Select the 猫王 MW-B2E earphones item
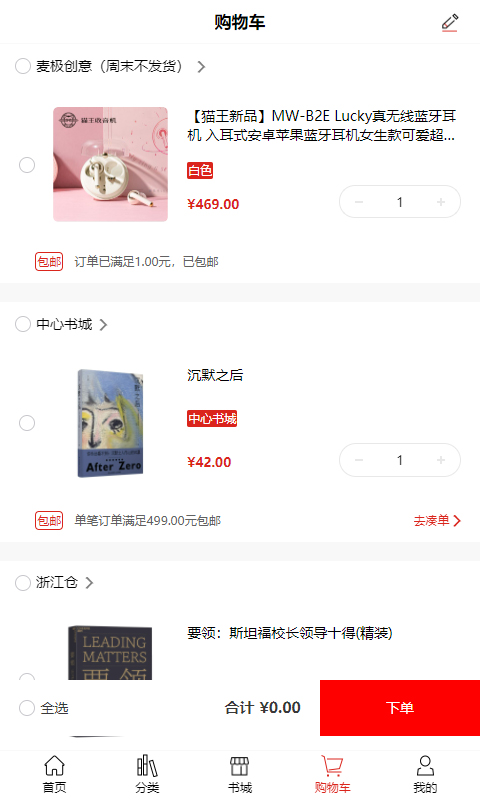The image size is (480, 800). (27, 165)
